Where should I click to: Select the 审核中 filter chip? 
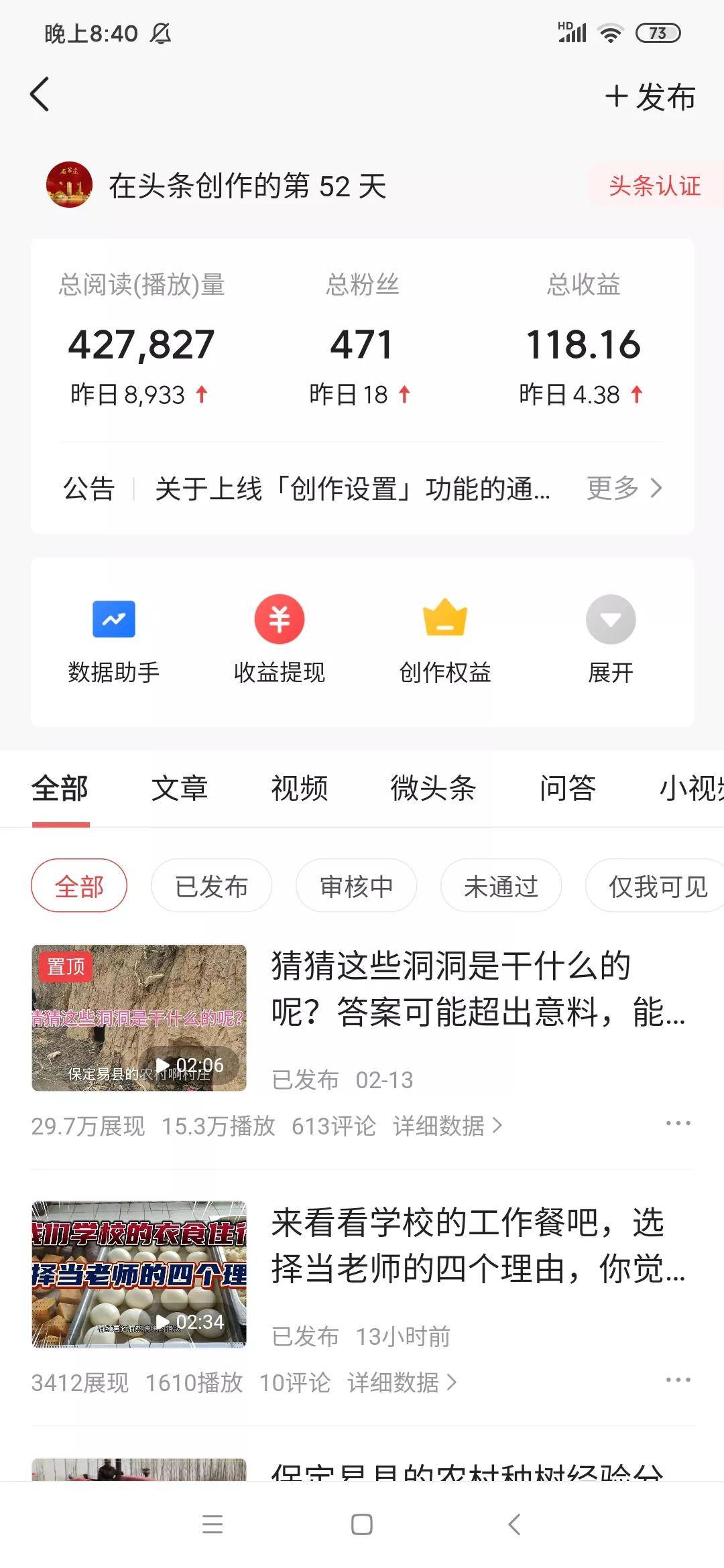[x=356, y=885]
